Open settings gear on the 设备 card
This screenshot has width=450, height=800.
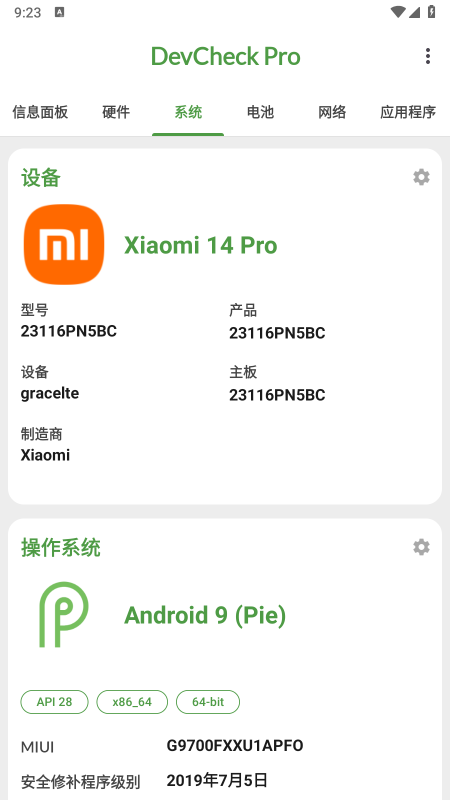(x=421, y=178)
